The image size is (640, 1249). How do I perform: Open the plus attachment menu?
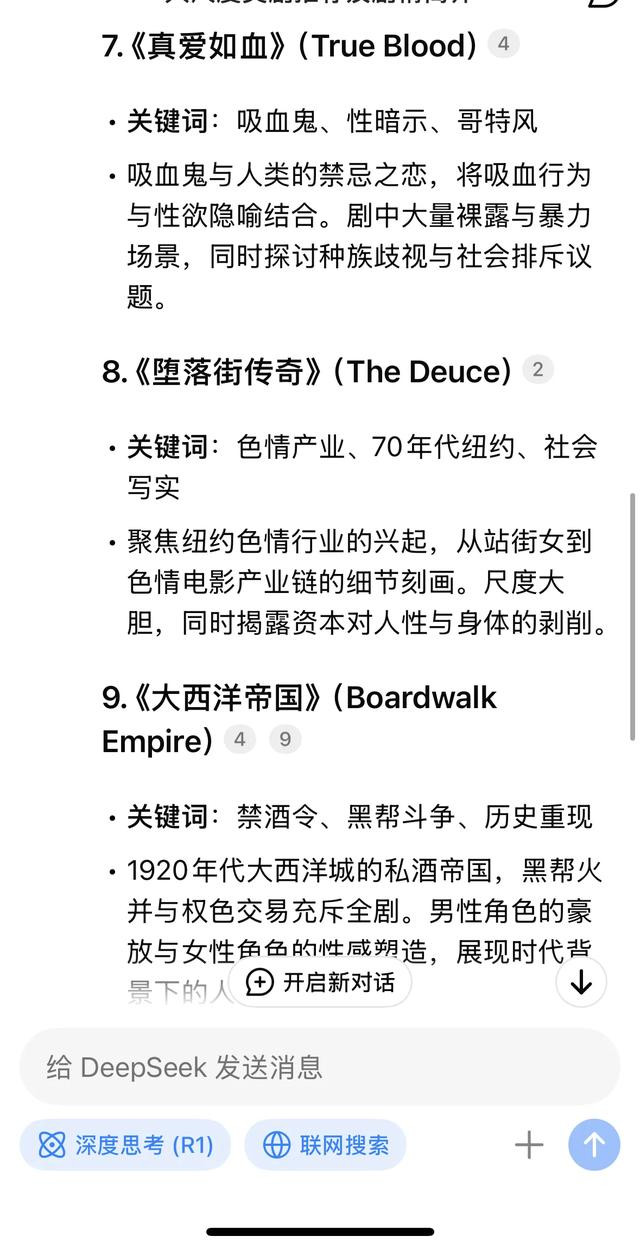[529, 1145]
